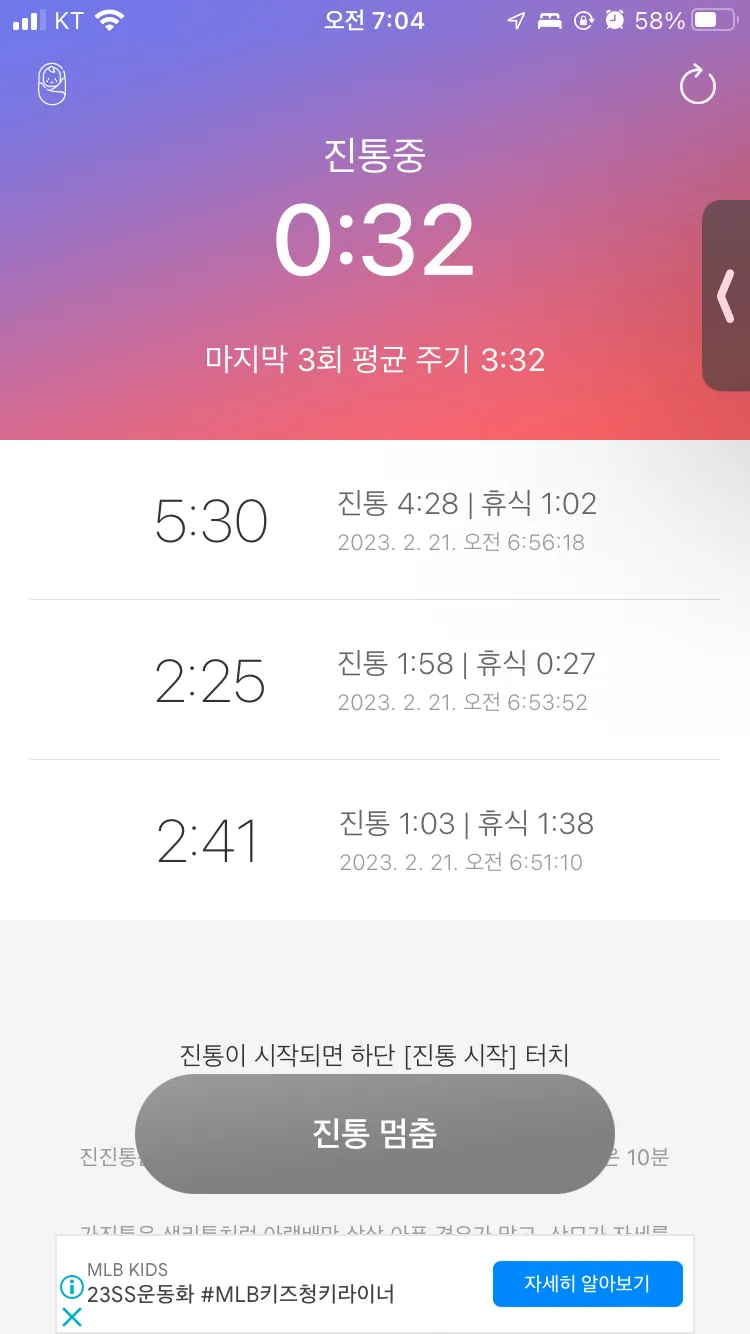The image size is (750, 1334).
Task: Select the 2:25 contraction record
Action: [x=375, y=680]
